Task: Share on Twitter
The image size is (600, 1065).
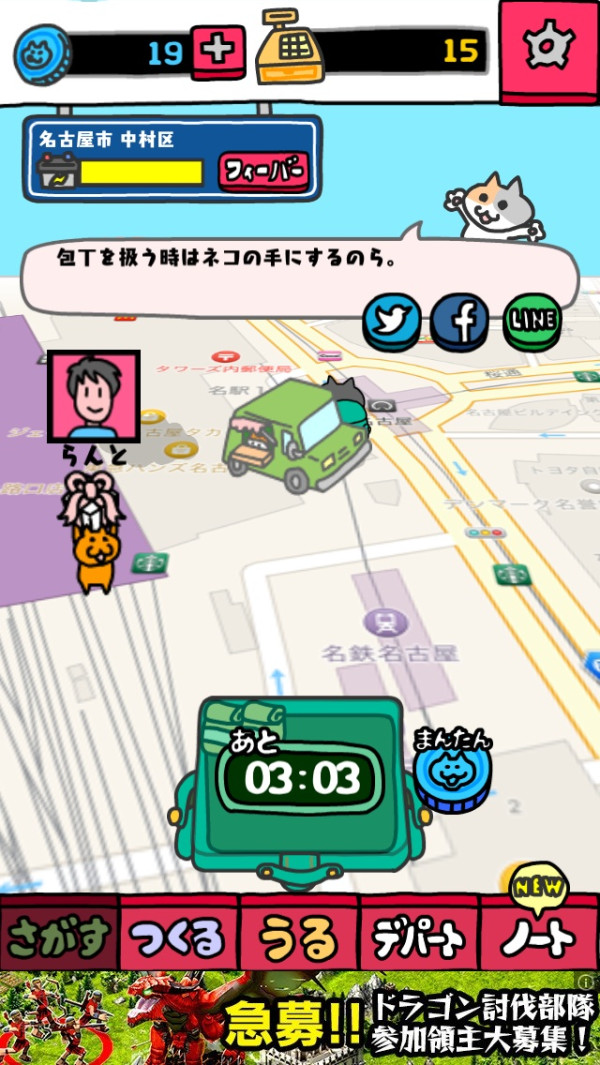Action: [x=391, y=322]
